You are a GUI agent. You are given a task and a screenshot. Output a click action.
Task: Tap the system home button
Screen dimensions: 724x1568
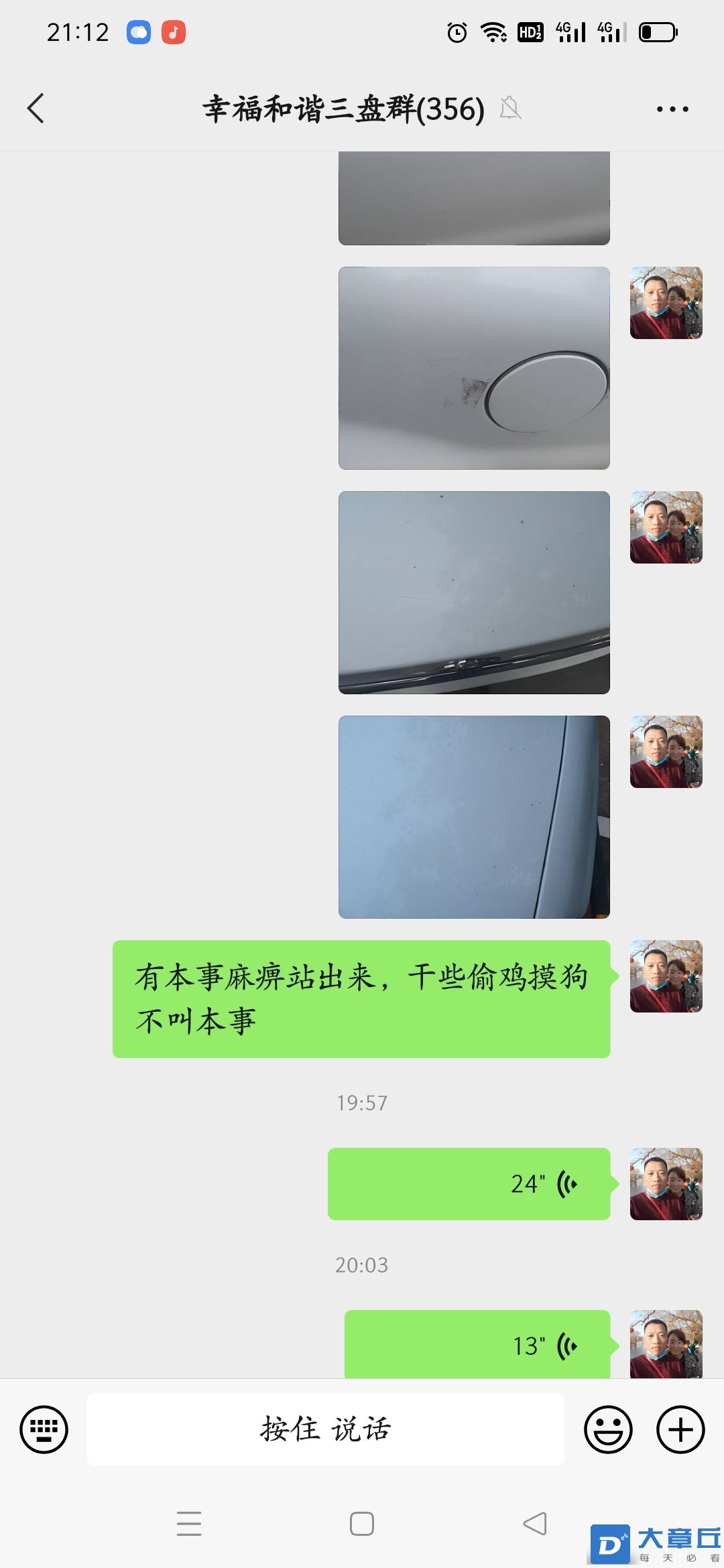coord(362,1524)
